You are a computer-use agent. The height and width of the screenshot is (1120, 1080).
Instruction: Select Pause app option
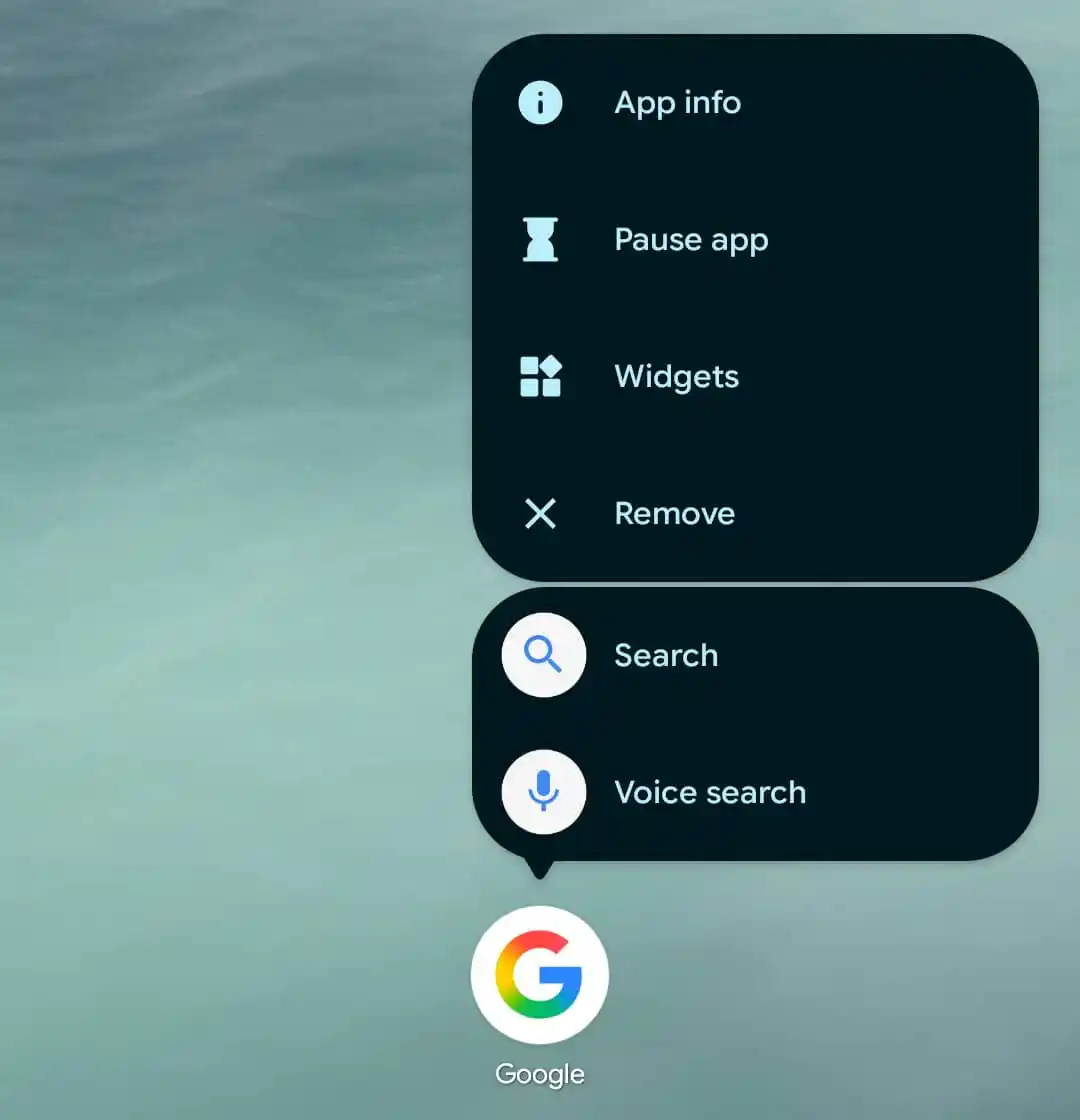click(x=690, y=240)
